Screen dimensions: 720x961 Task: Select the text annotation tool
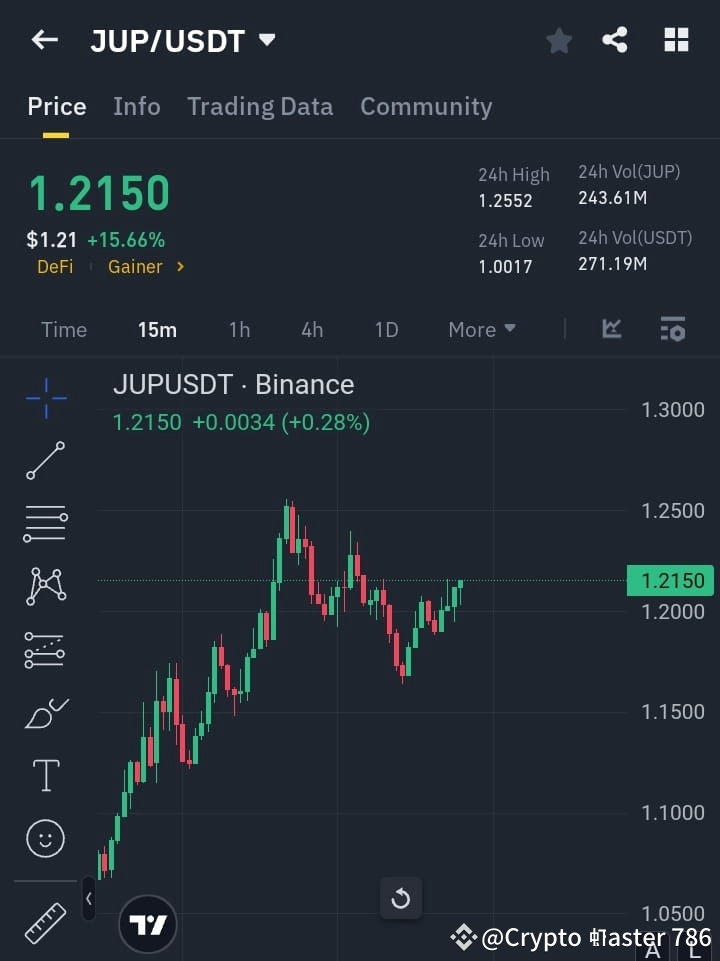tap(45, 775)
